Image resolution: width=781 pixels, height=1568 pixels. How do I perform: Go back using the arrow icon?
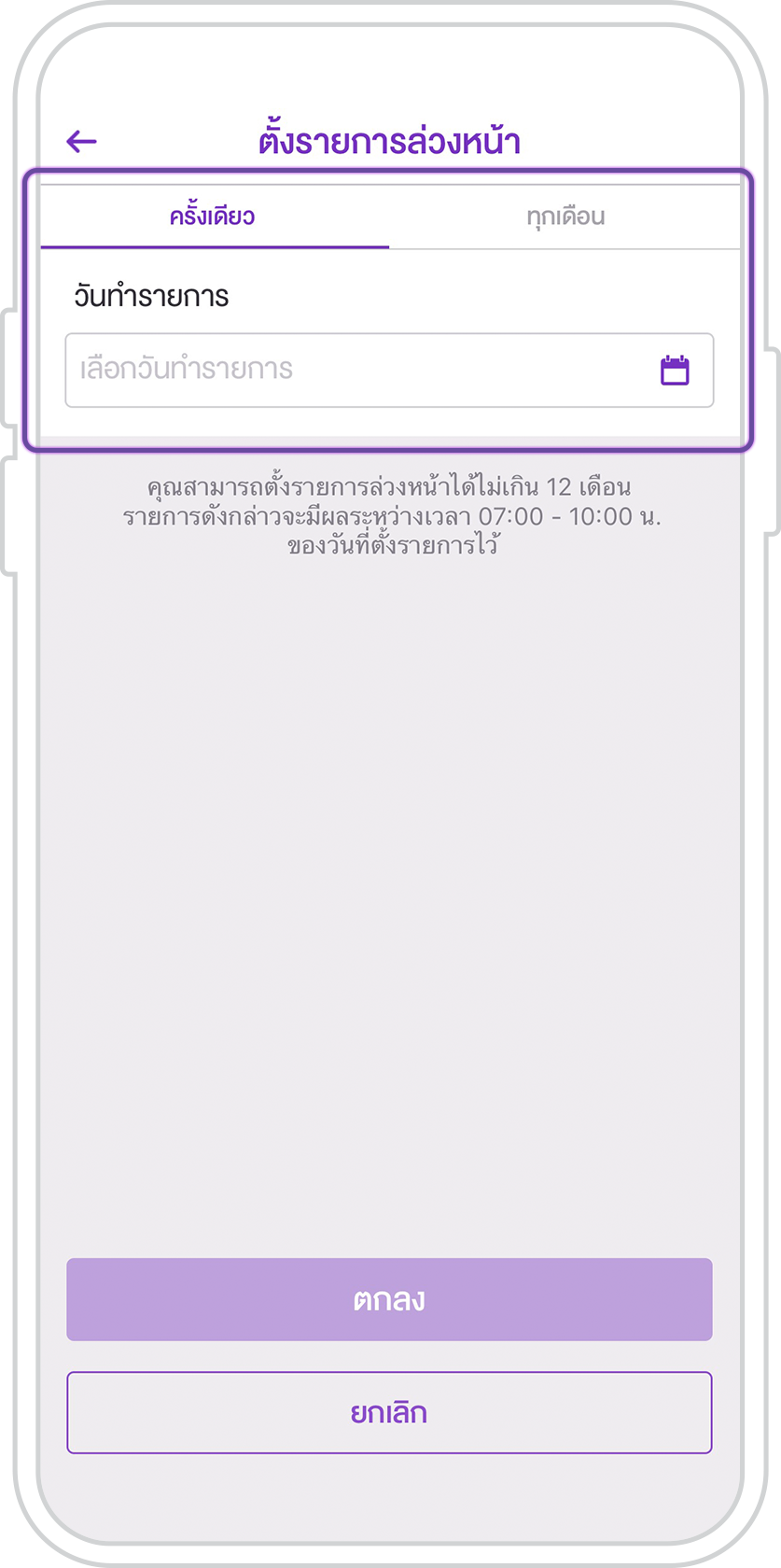[82, 142]
